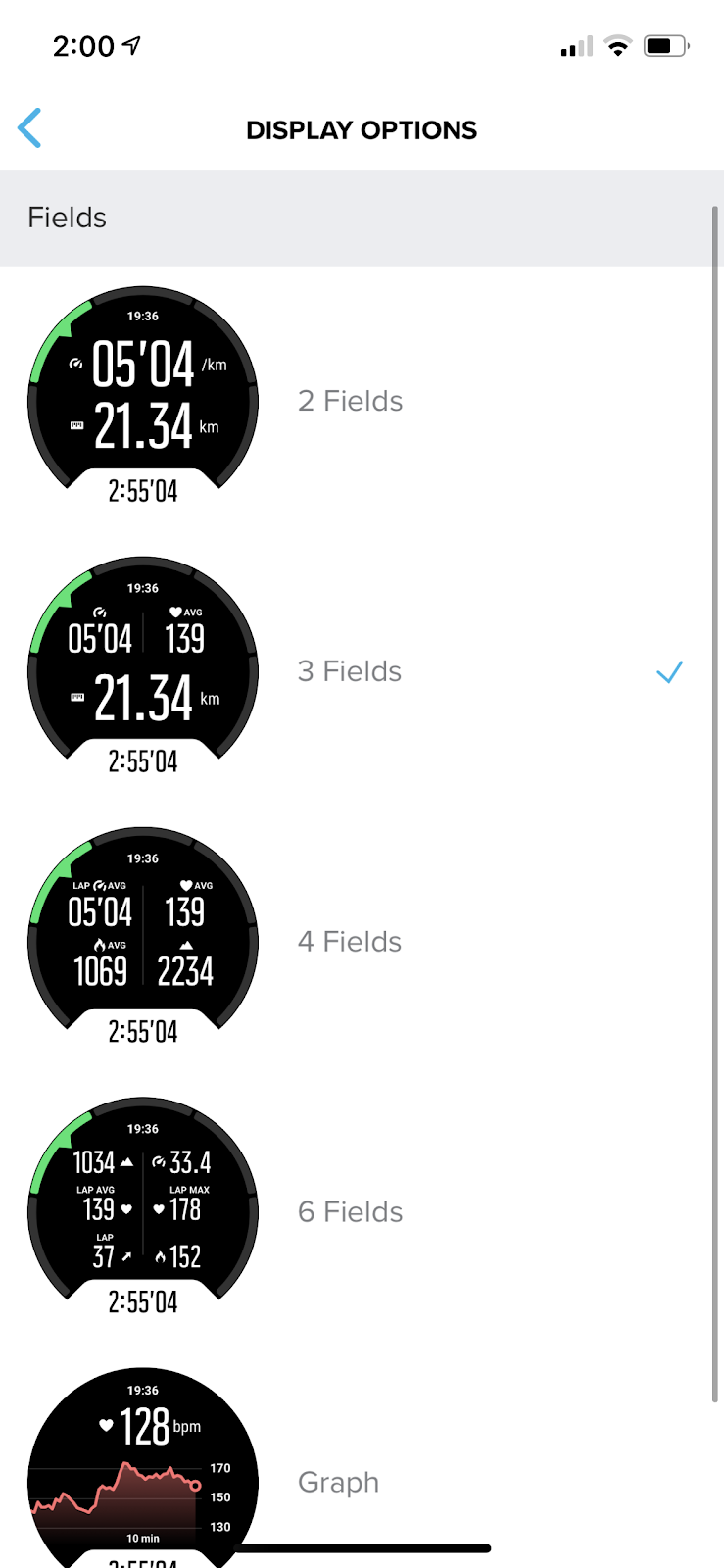Go back from Display Options
The height and width of the screenshot is (1568, 724).
pyautogui.click(x=30, y=128)
